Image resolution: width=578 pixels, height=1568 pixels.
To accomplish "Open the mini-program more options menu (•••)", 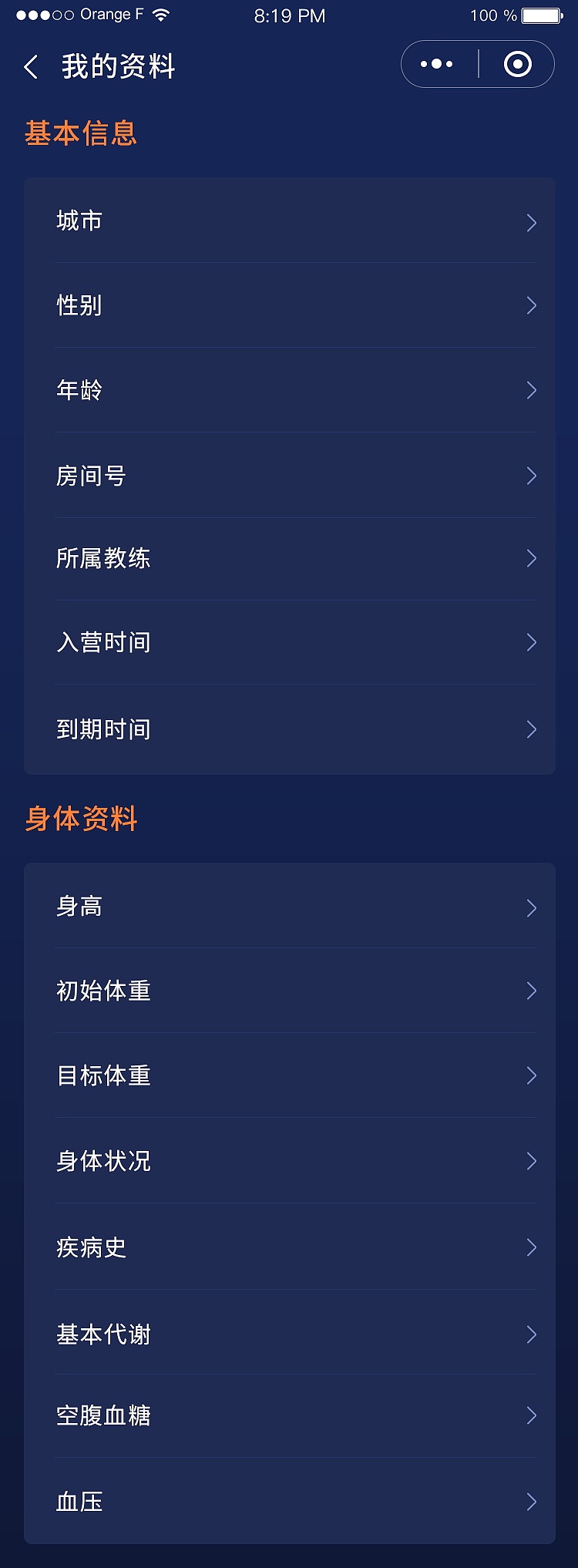I will pos(435,63).
